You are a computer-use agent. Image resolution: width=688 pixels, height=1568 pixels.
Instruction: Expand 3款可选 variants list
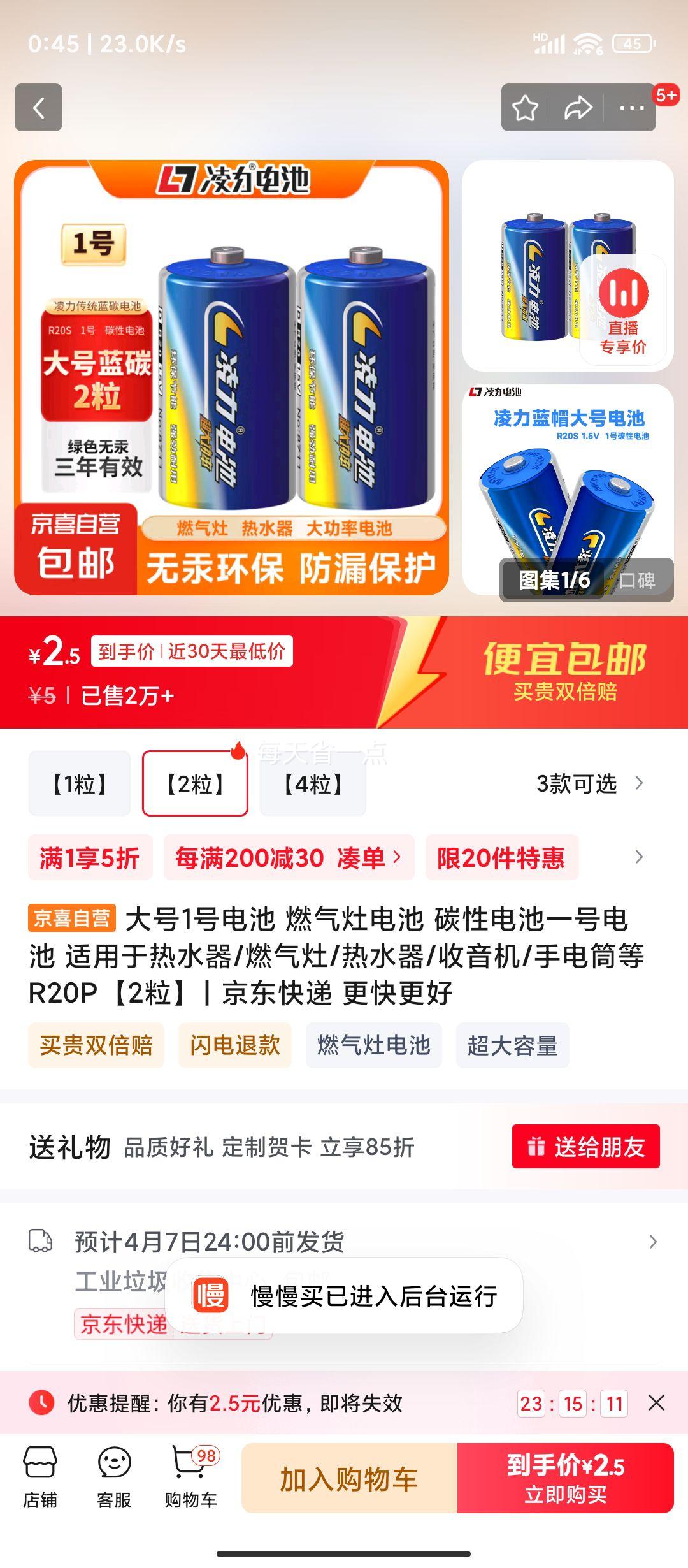(x=591, y=783)
